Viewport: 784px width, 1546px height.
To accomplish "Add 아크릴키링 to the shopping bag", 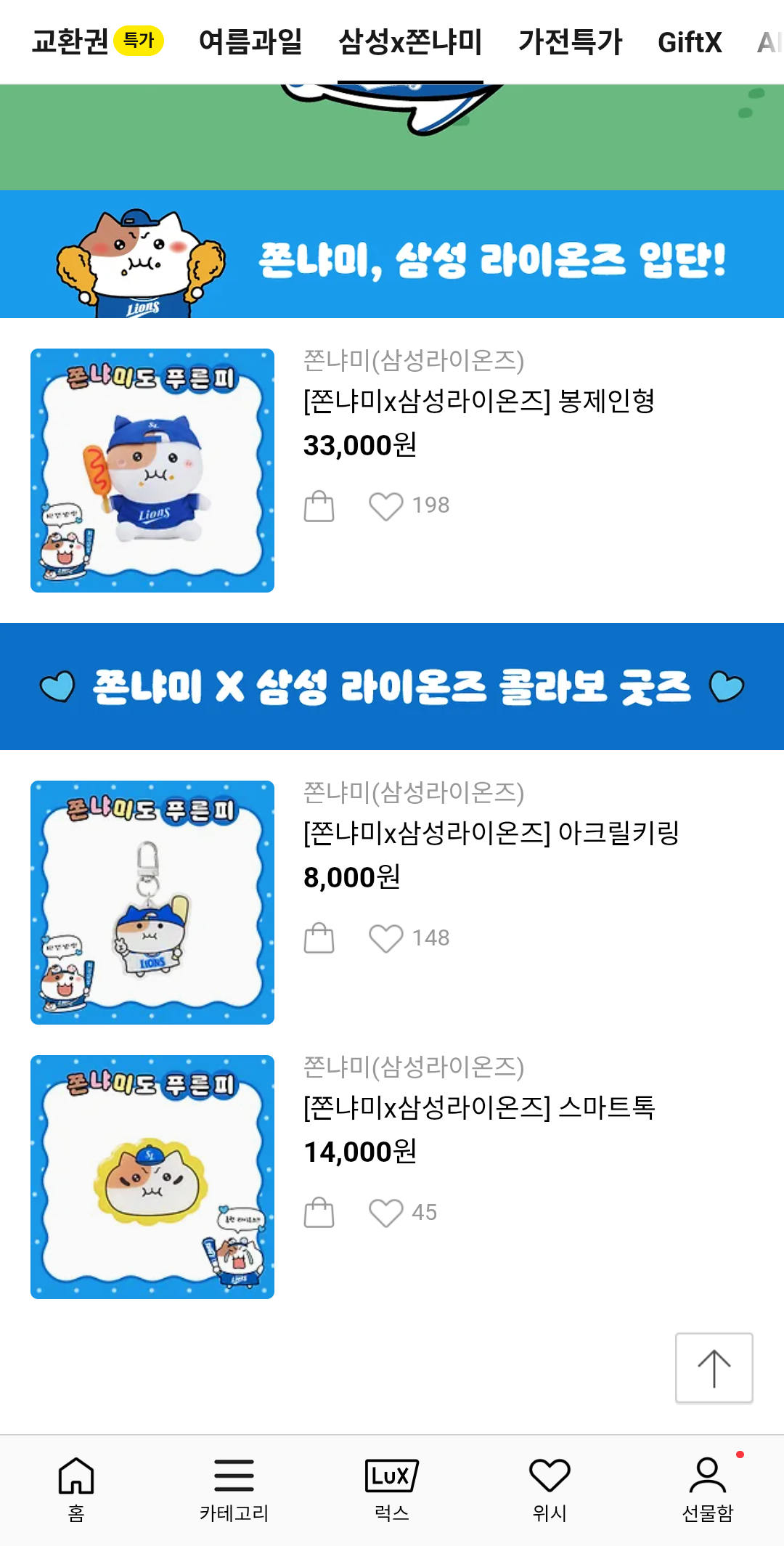I will [319, 938].
